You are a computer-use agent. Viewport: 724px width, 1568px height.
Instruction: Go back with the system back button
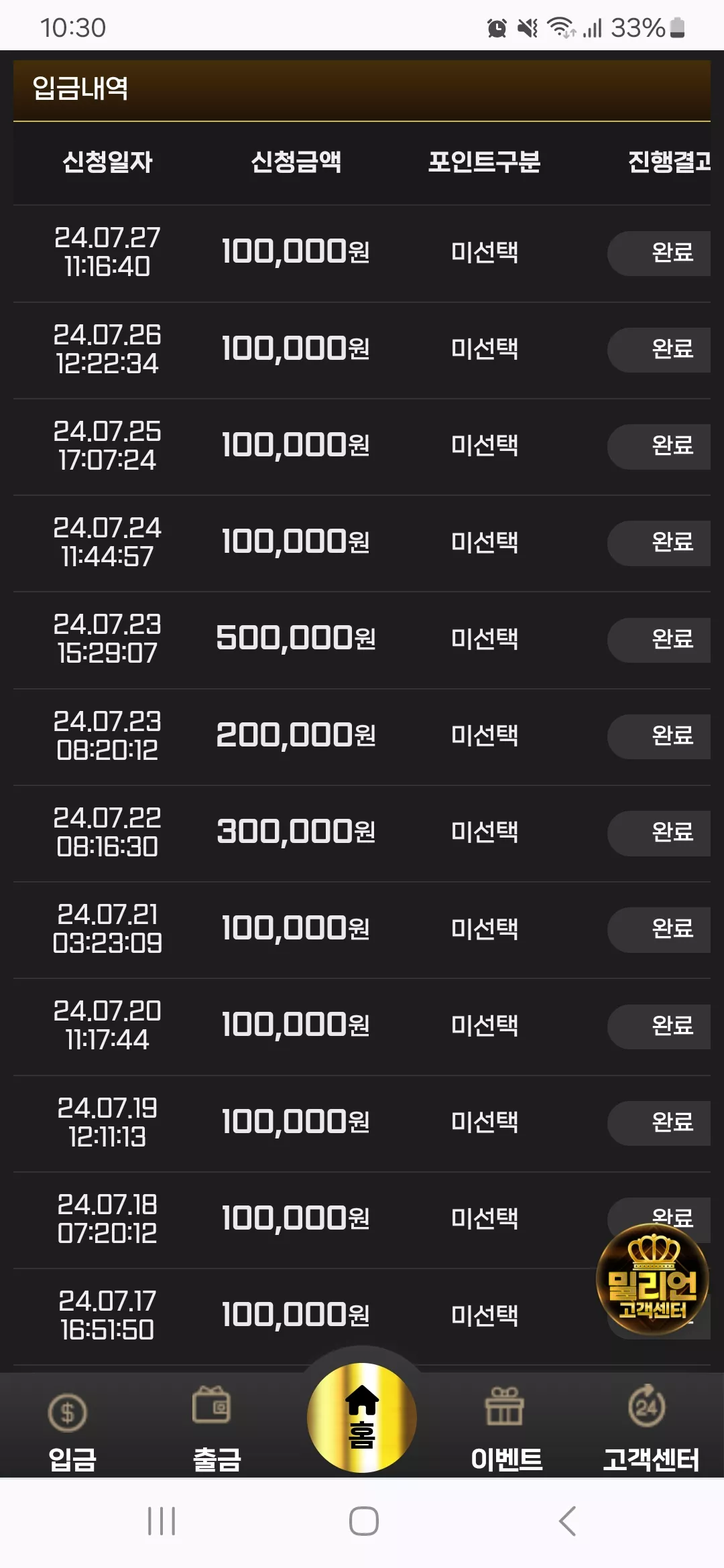click(567, 1521)
